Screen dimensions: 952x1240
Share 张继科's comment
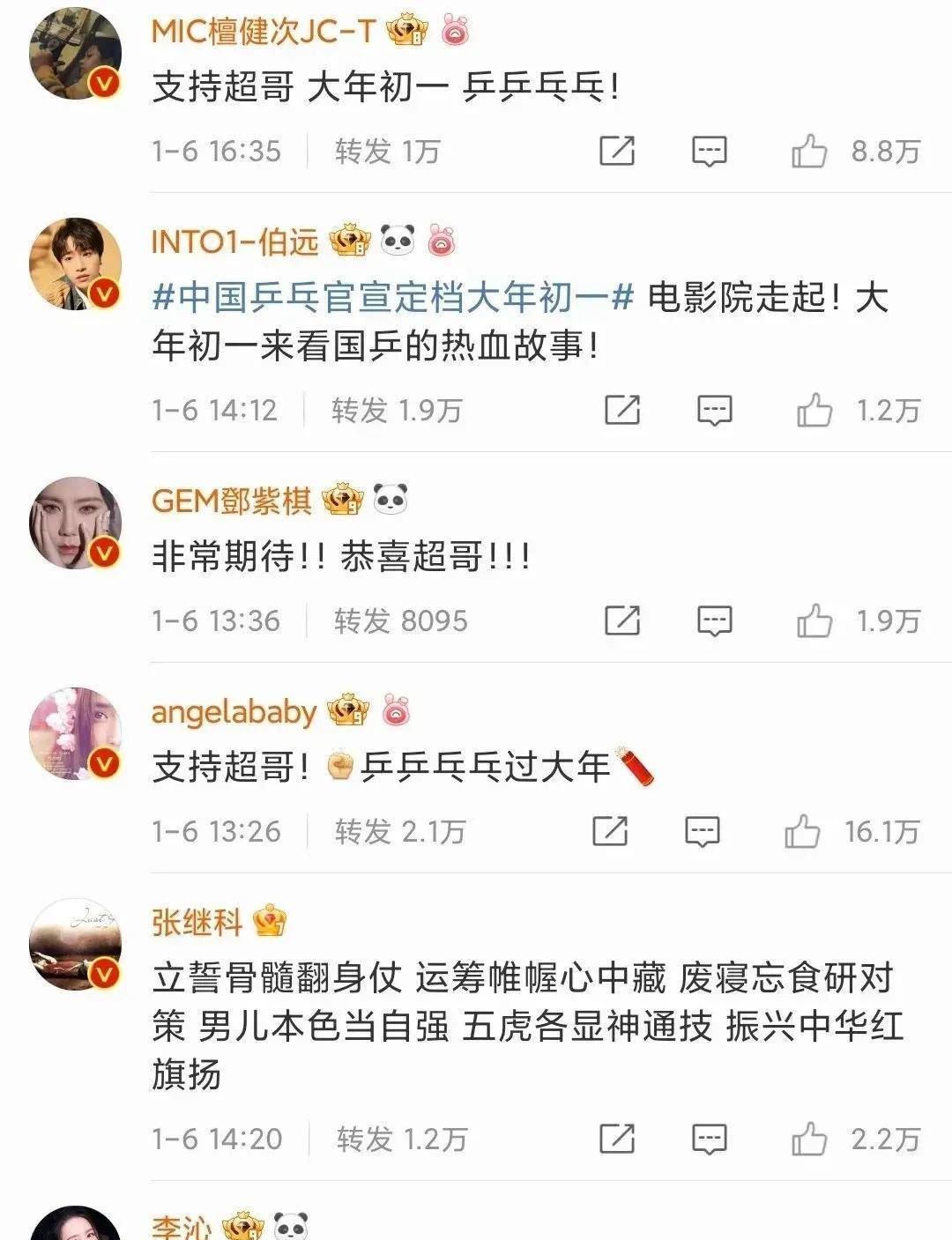[x=617, y=1140]
